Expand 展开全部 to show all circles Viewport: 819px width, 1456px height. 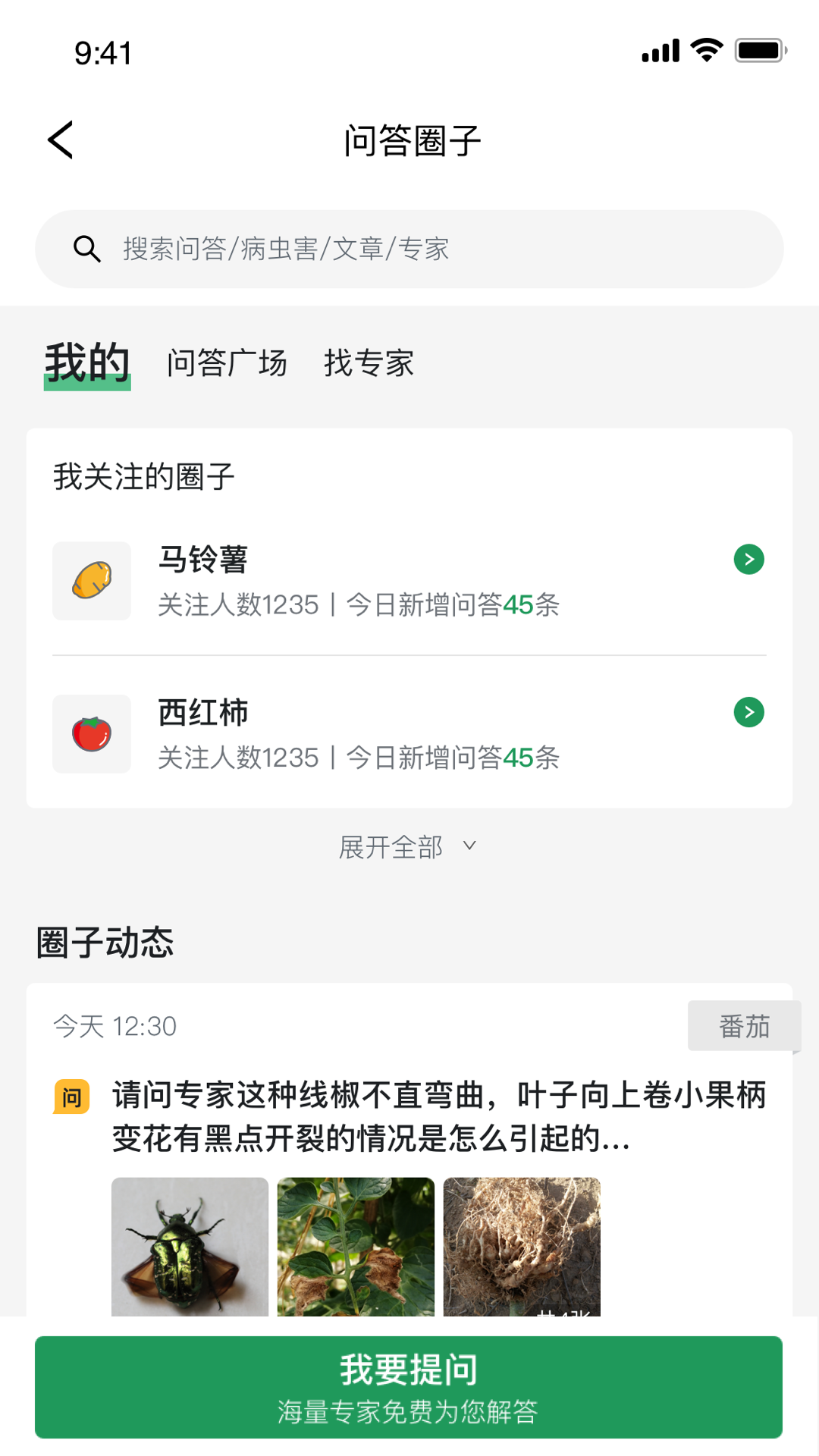[x=391, y=846]
